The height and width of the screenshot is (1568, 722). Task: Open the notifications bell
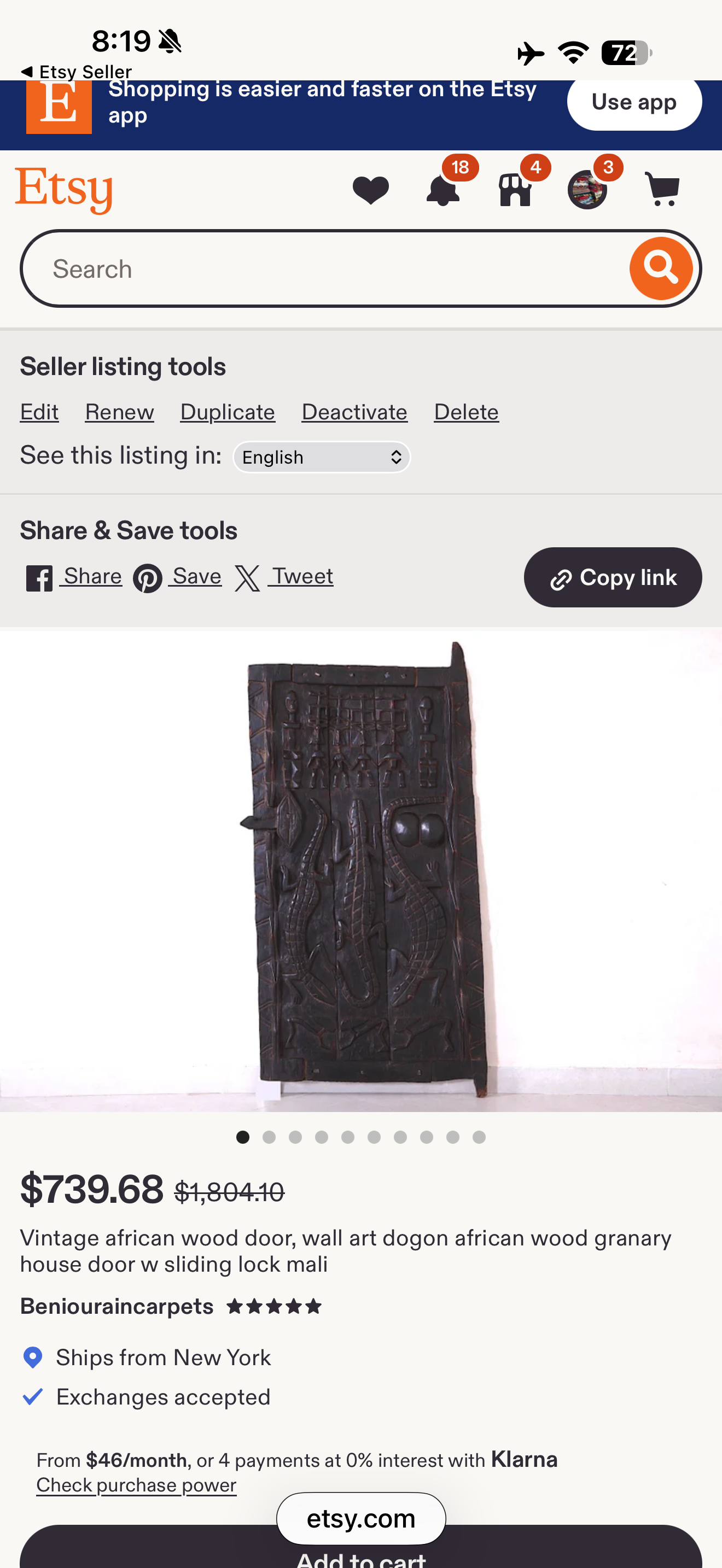[x=442, y=189]
